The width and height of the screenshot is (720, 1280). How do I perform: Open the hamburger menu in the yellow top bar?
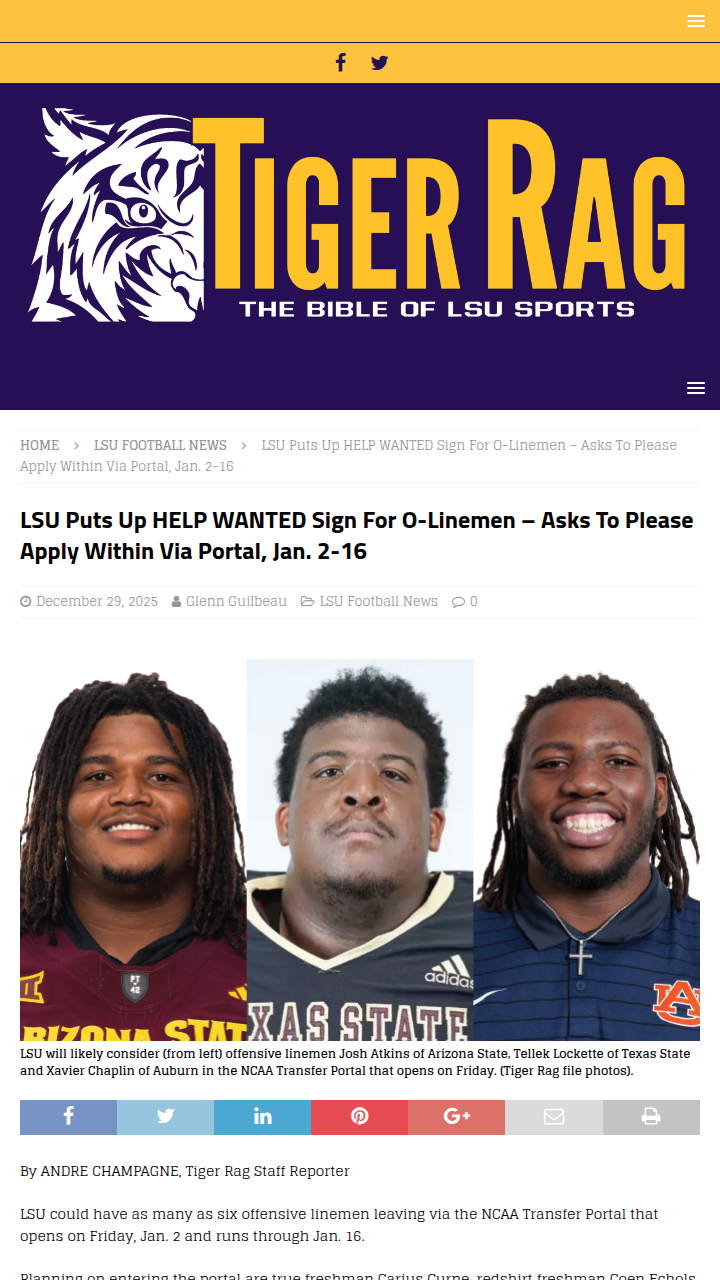[x=696, y=21]
